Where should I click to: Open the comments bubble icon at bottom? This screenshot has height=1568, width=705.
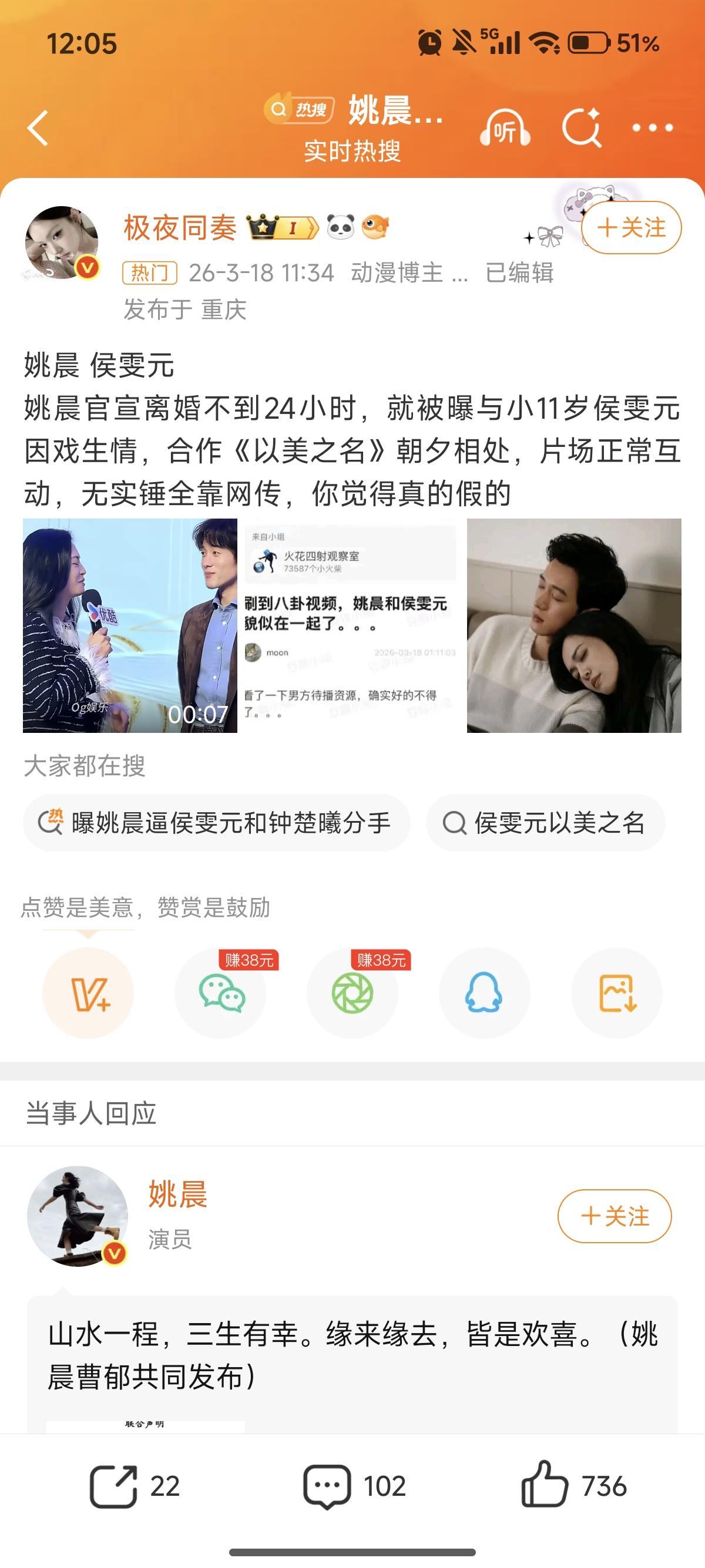coord(328,1483)
